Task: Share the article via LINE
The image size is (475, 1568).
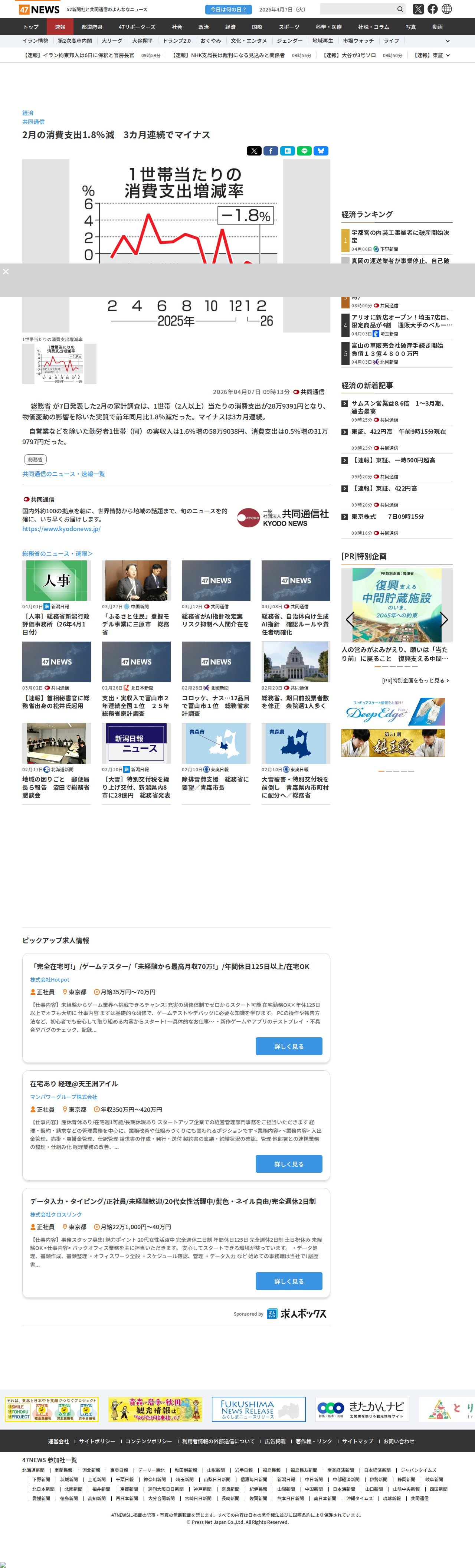Action: 304,151
